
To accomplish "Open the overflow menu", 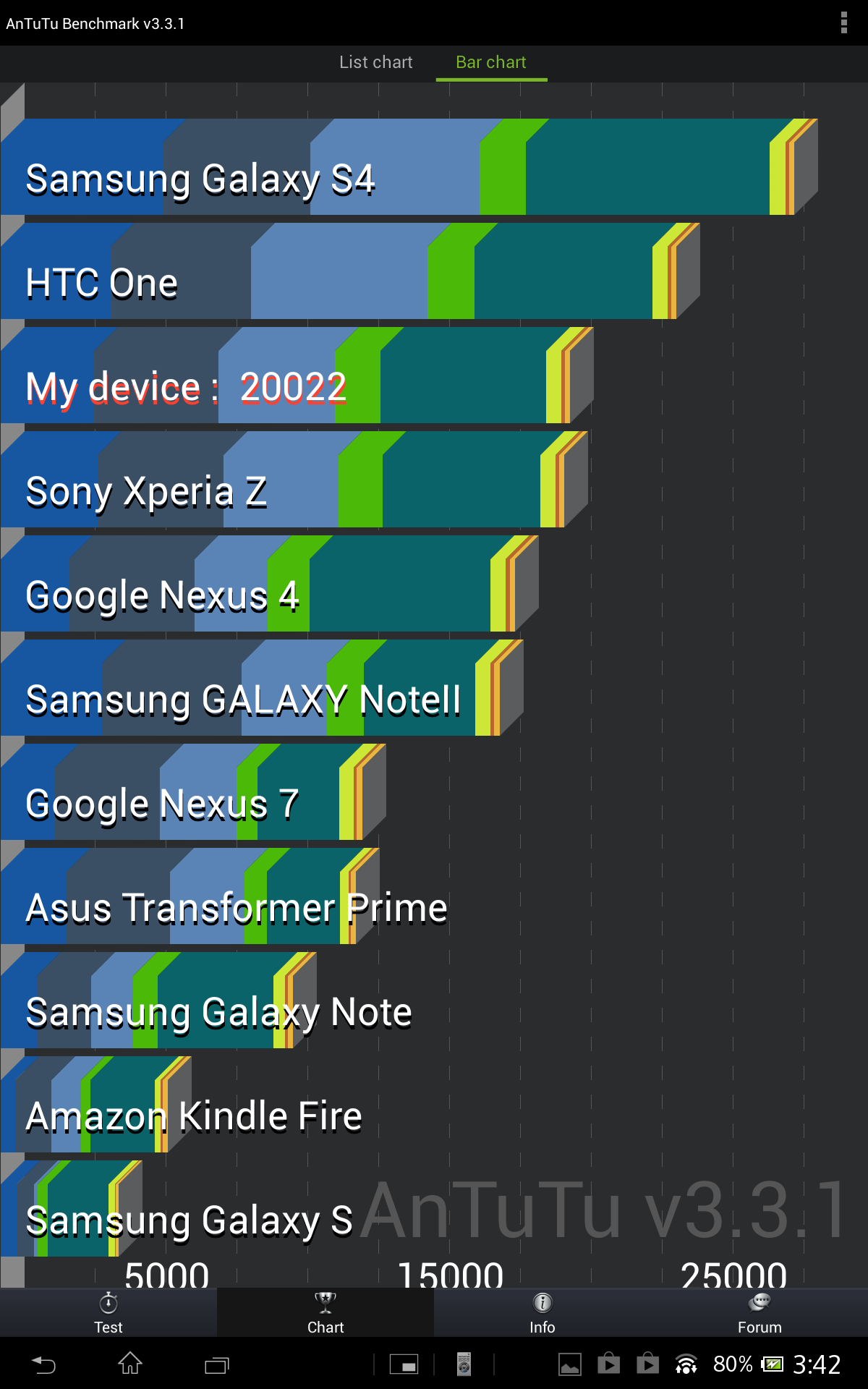I will pyautogui.click(x=843, y=23).
